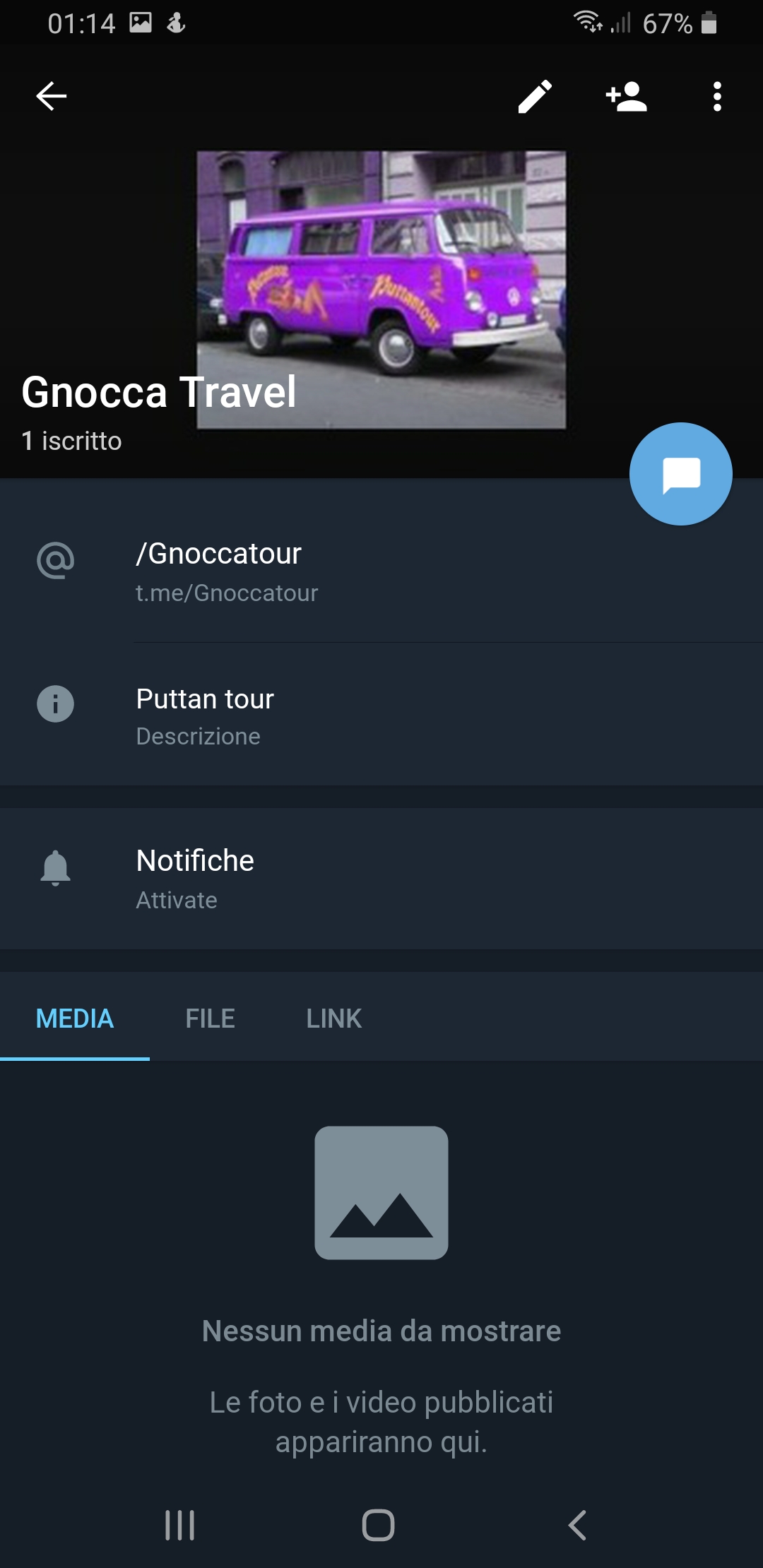This screenshot has width=763, height=1568.
Task: Go back using the top arrow
Action: point(52,96)
